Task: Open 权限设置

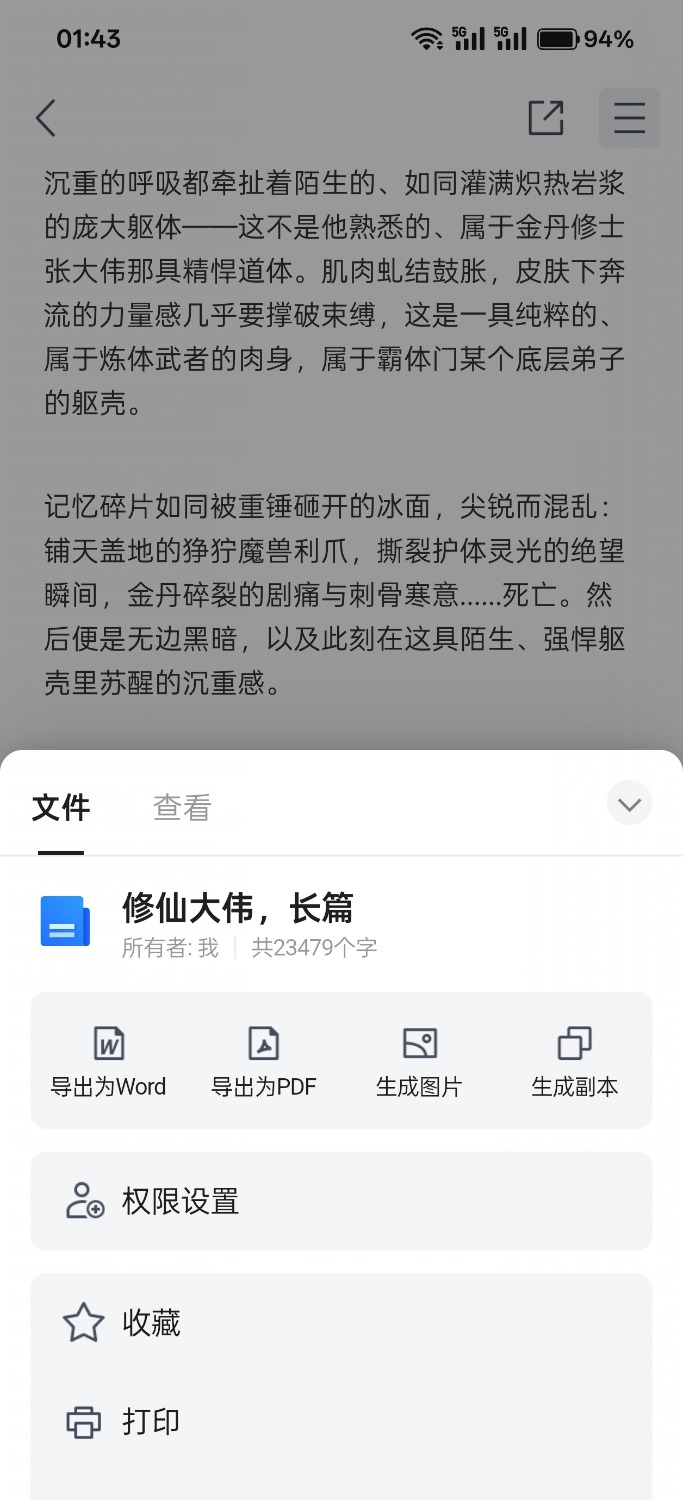Action: point(341,1201)
